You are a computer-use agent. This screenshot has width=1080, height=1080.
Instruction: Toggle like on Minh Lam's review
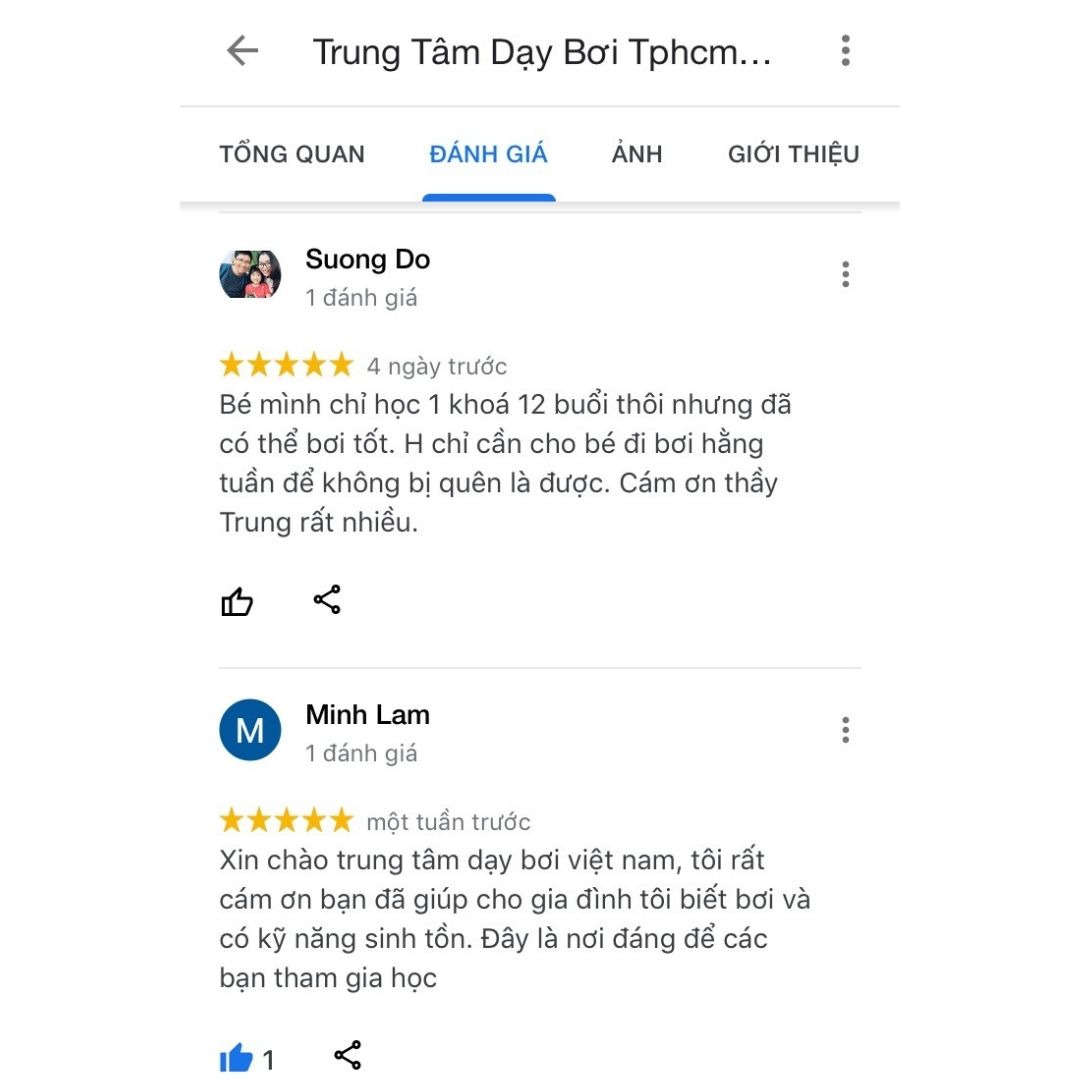pos(237,1058)
